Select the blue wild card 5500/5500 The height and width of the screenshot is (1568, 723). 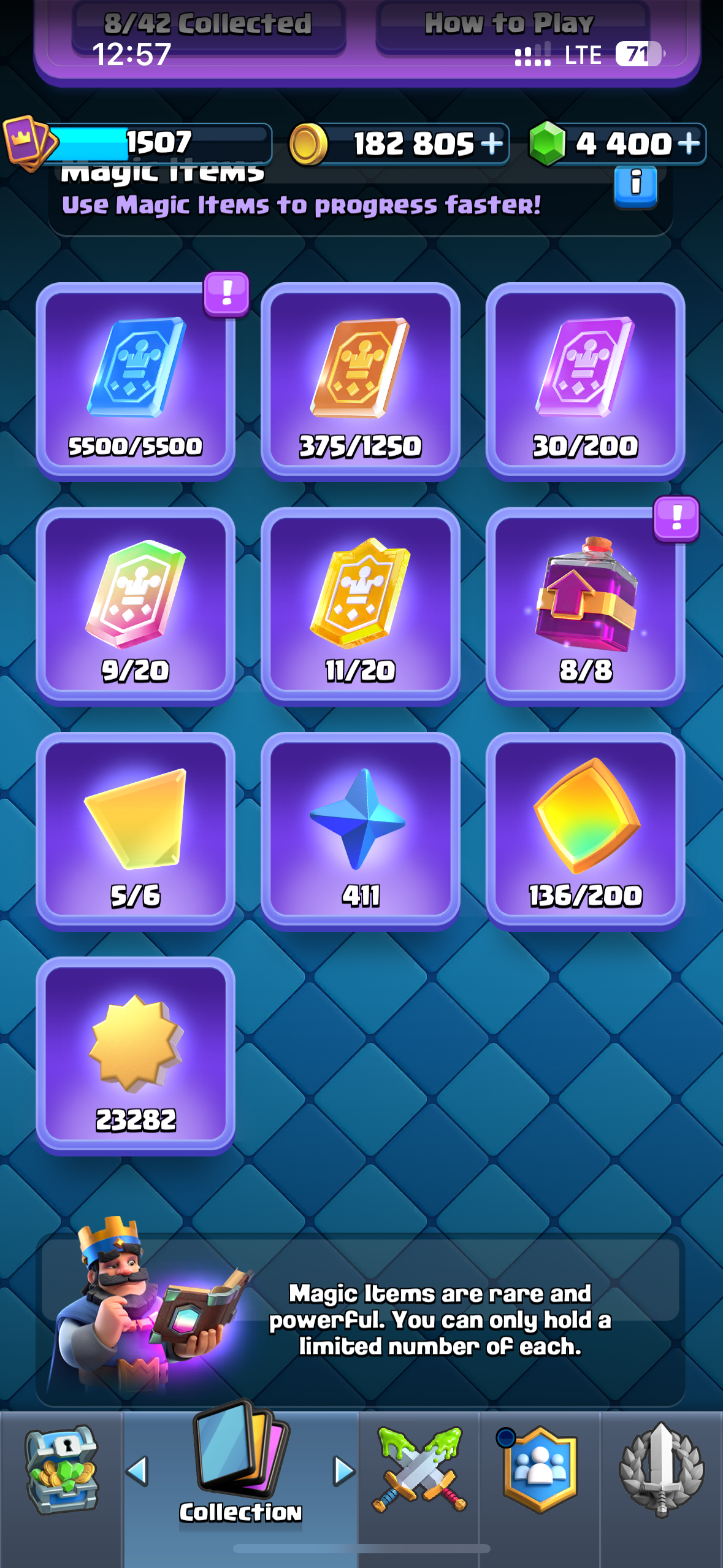point(136,380)
